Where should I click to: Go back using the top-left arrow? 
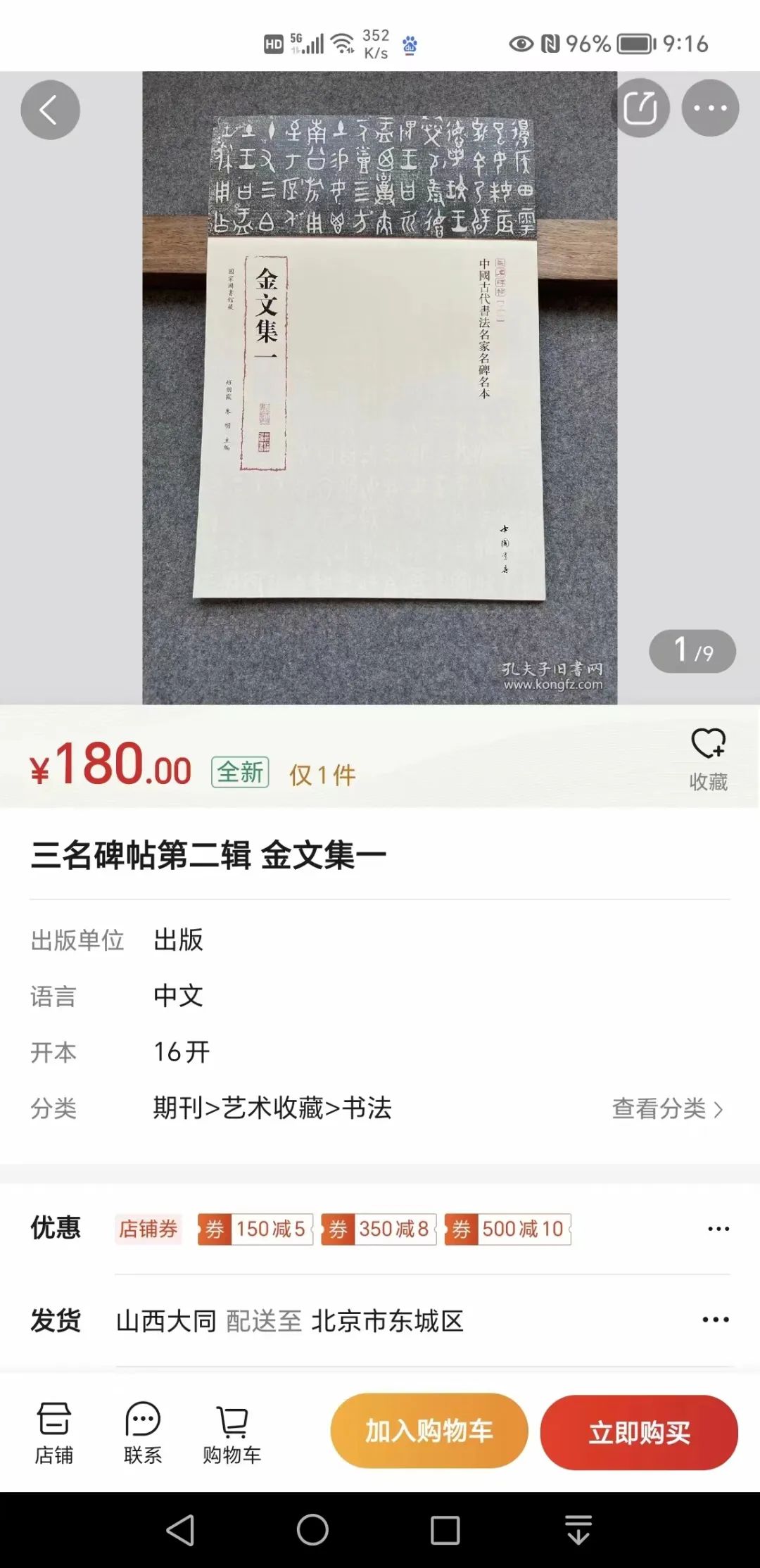click(50, 110)
